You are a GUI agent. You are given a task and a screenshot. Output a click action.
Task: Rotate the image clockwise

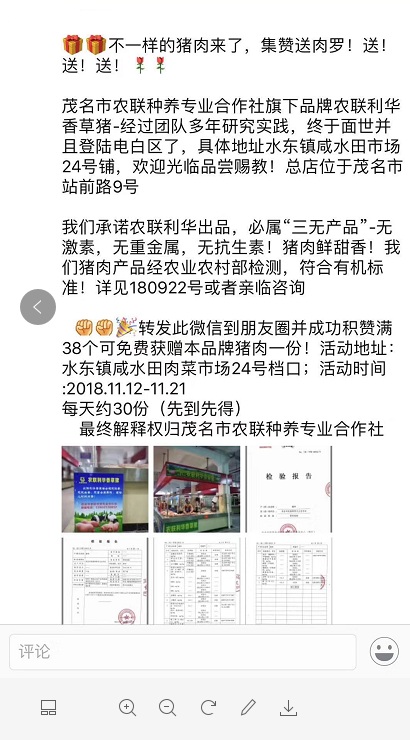[208, 707]
